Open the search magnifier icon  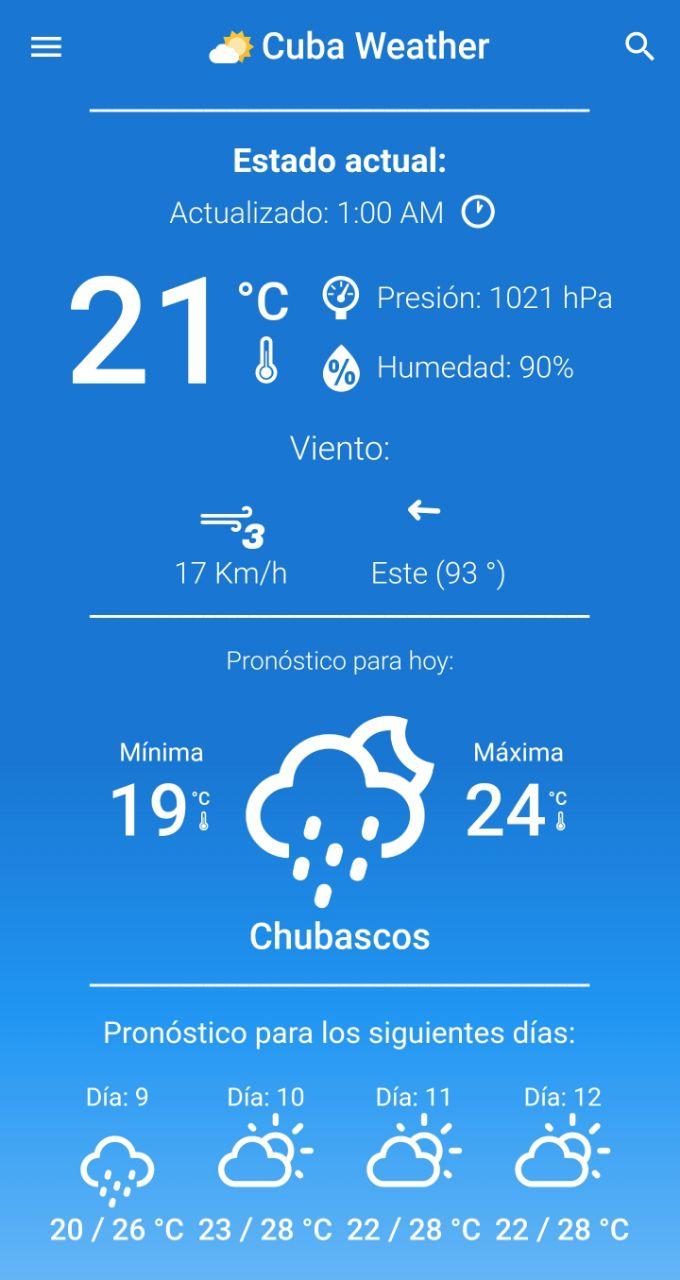click(x=639, y=47)
